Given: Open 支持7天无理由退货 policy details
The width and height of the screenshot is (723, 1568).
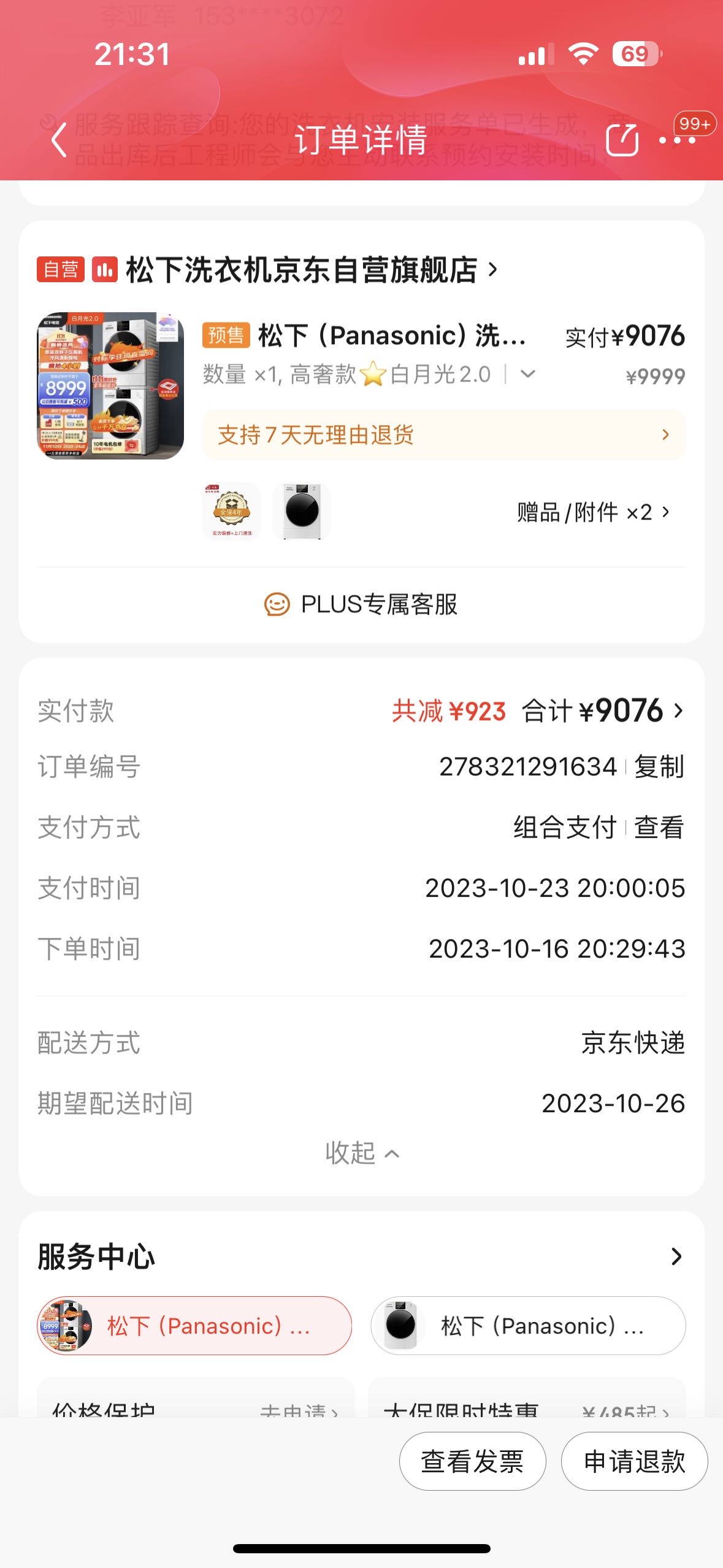Looking at the screenshot, I should pyautogui.click(x=443, y=435).
